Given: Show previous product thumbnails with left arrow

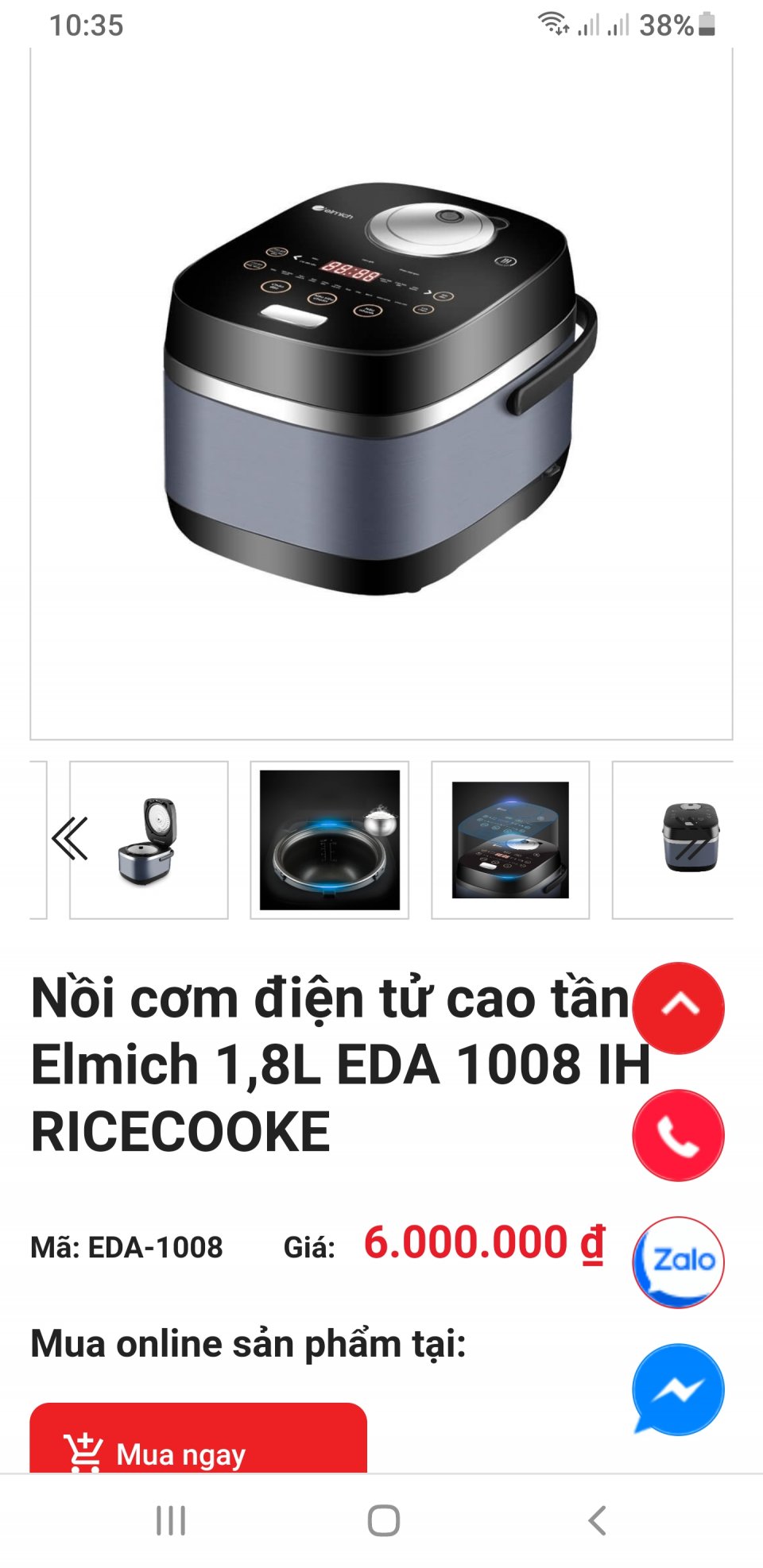Looking at the screenshot, I should [69, 839].
